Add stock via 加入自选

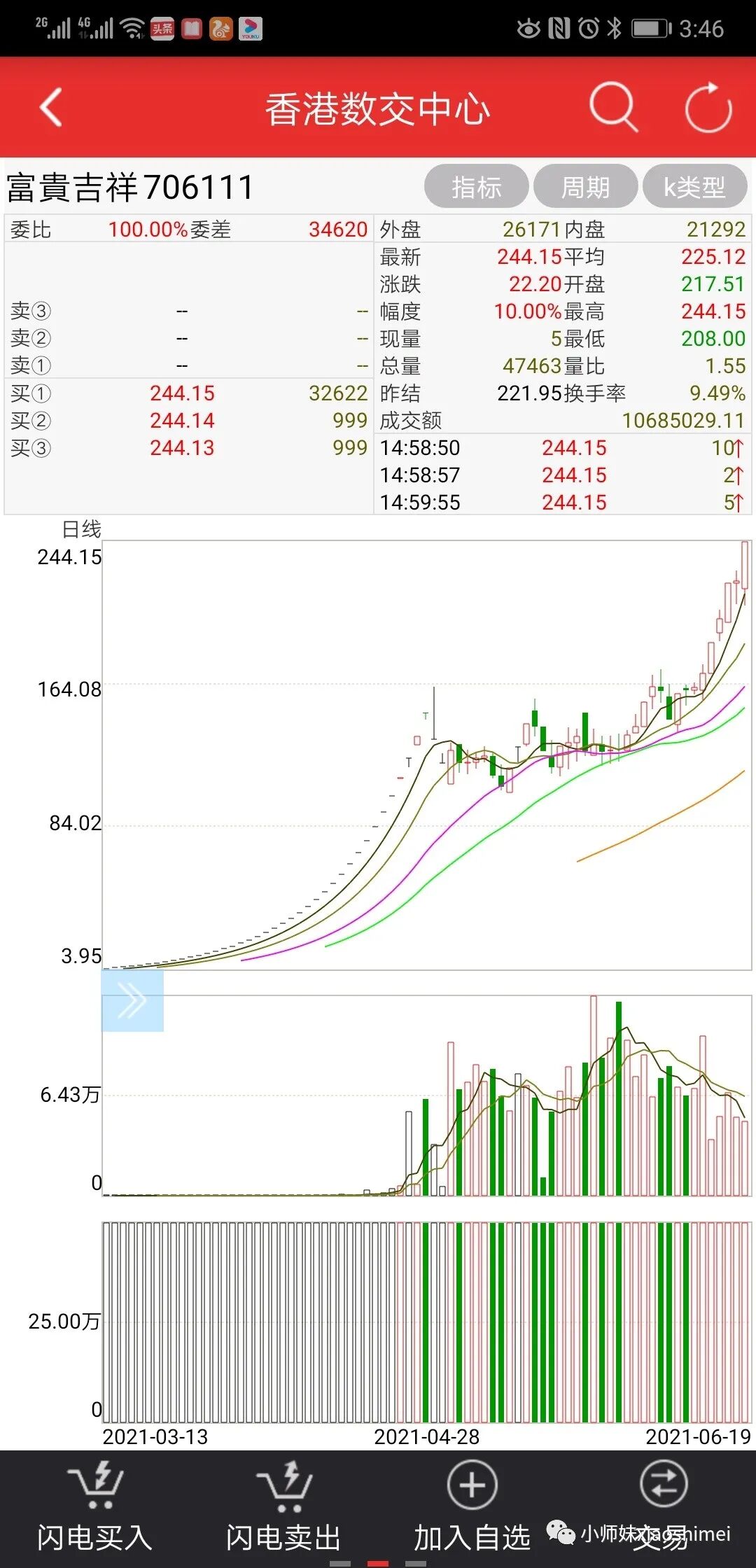coord(472,1505)
